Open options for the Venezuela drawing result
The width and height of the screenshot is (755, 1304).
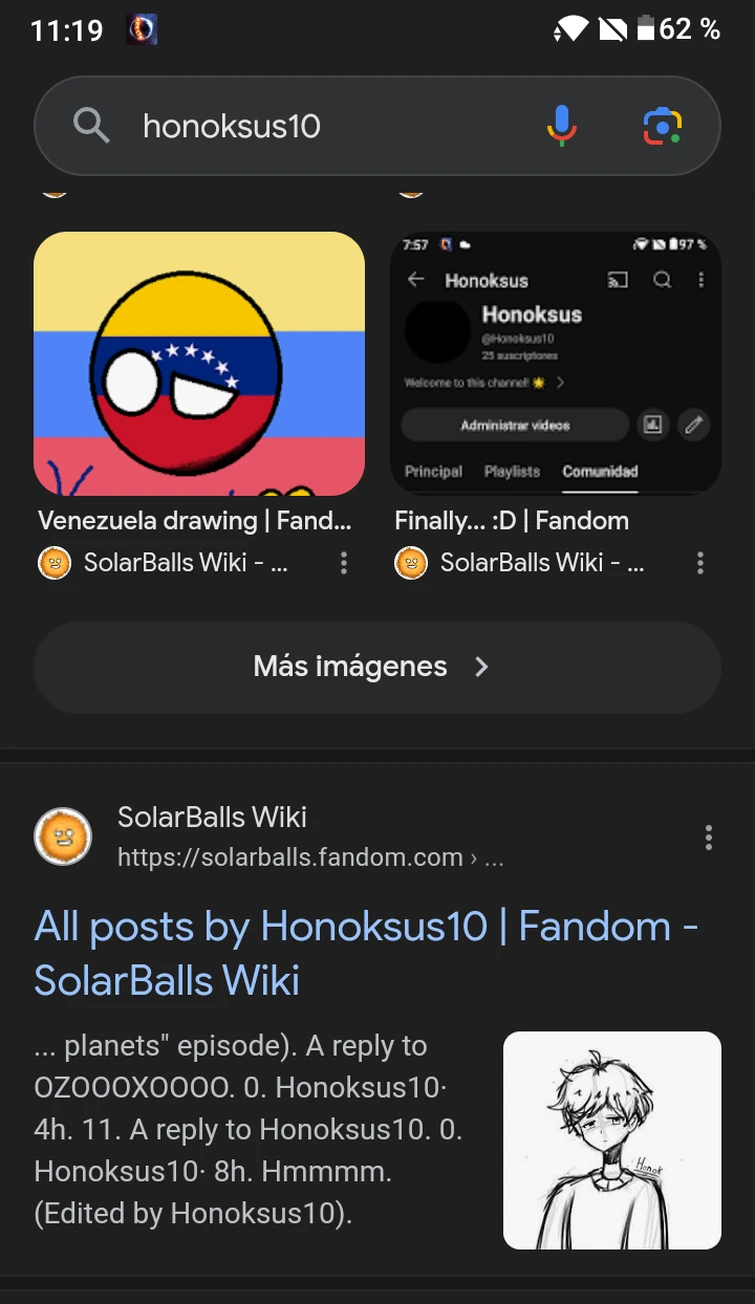tap(343, 563)
